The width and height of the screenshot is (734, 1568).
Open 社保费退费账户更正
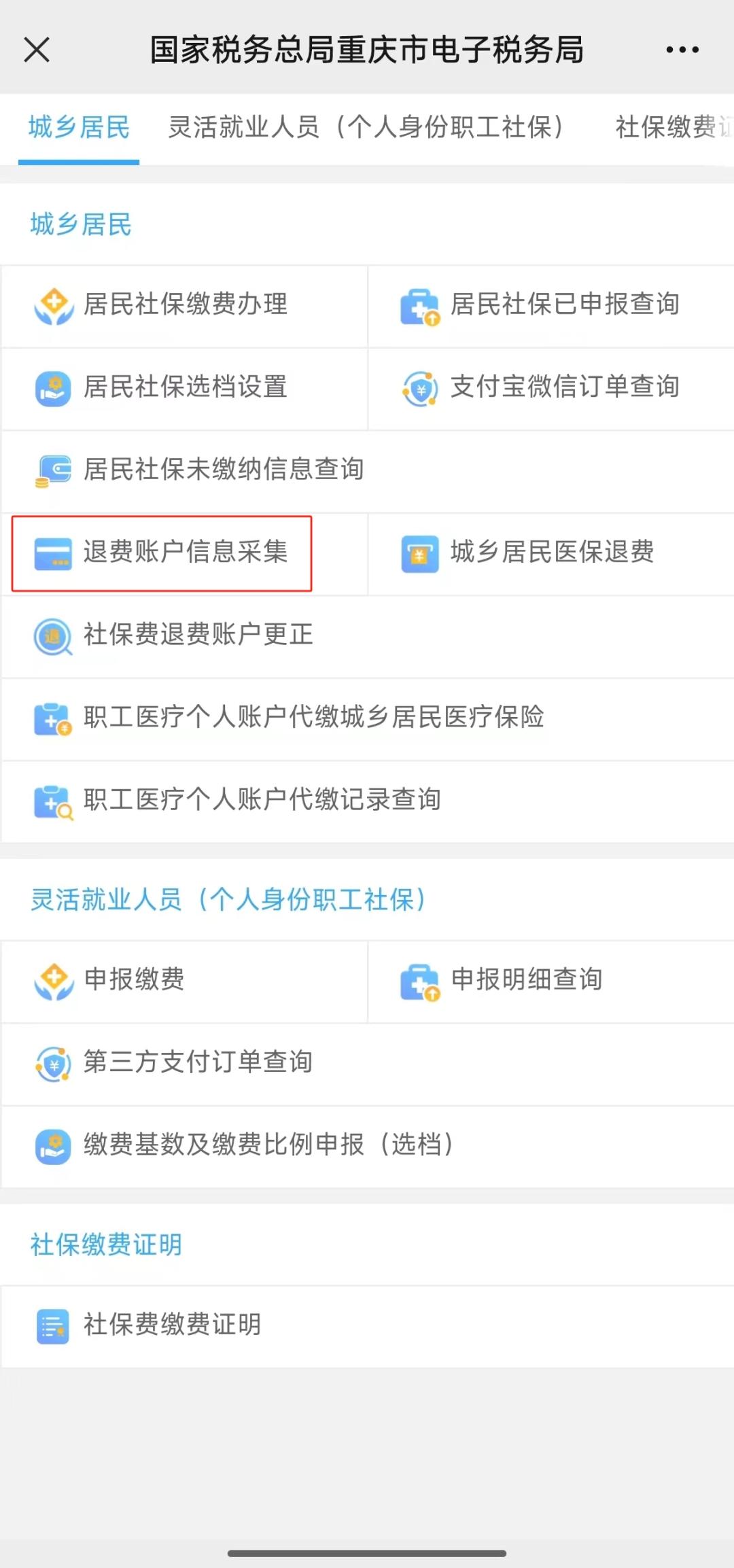pyautogui.click(x=368, y=636)
